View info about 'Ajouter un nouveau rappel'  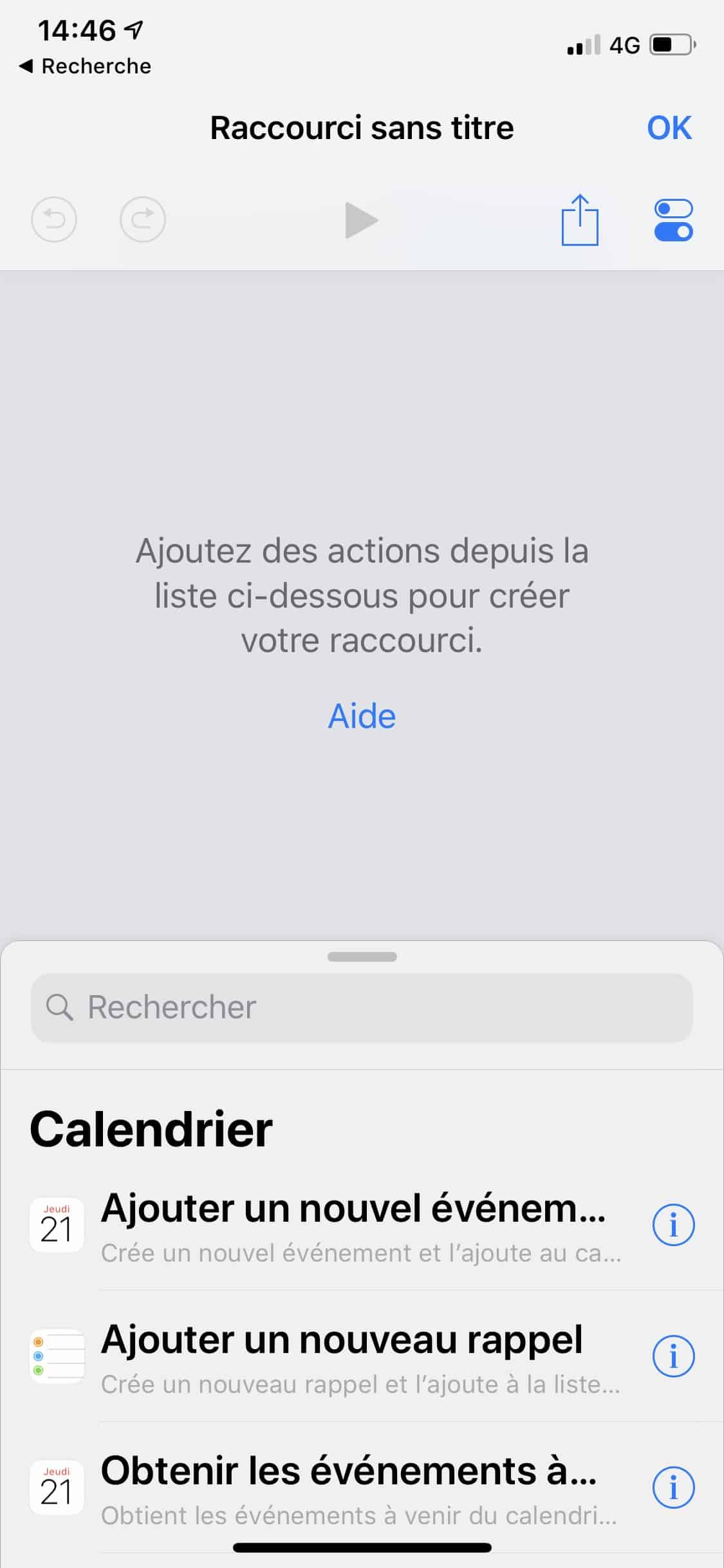click(673, 1356)
